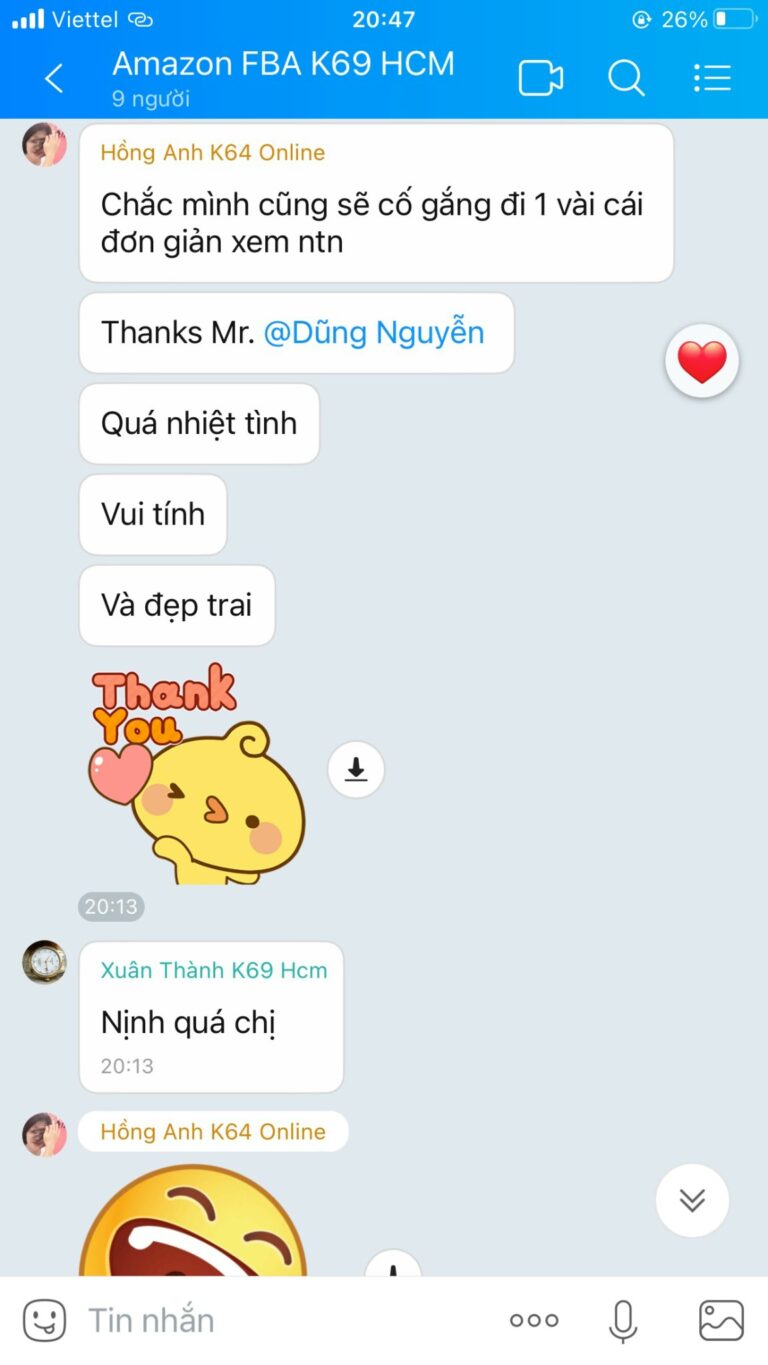Open mention of @Dũng Nguyễn

point(374,332)
